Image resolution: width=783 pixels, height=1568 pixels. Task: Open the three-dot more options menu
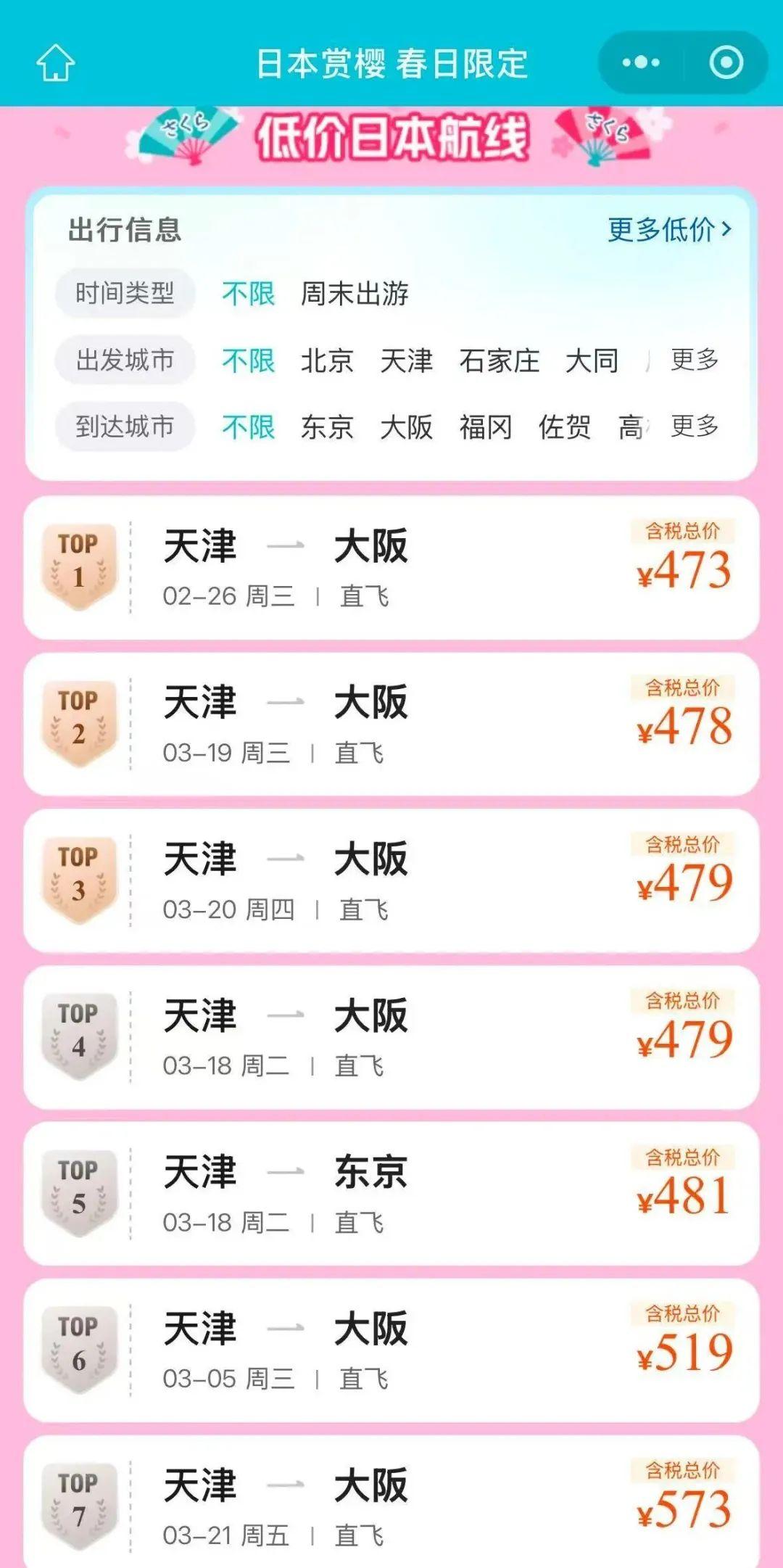click(x=641, y=63)
